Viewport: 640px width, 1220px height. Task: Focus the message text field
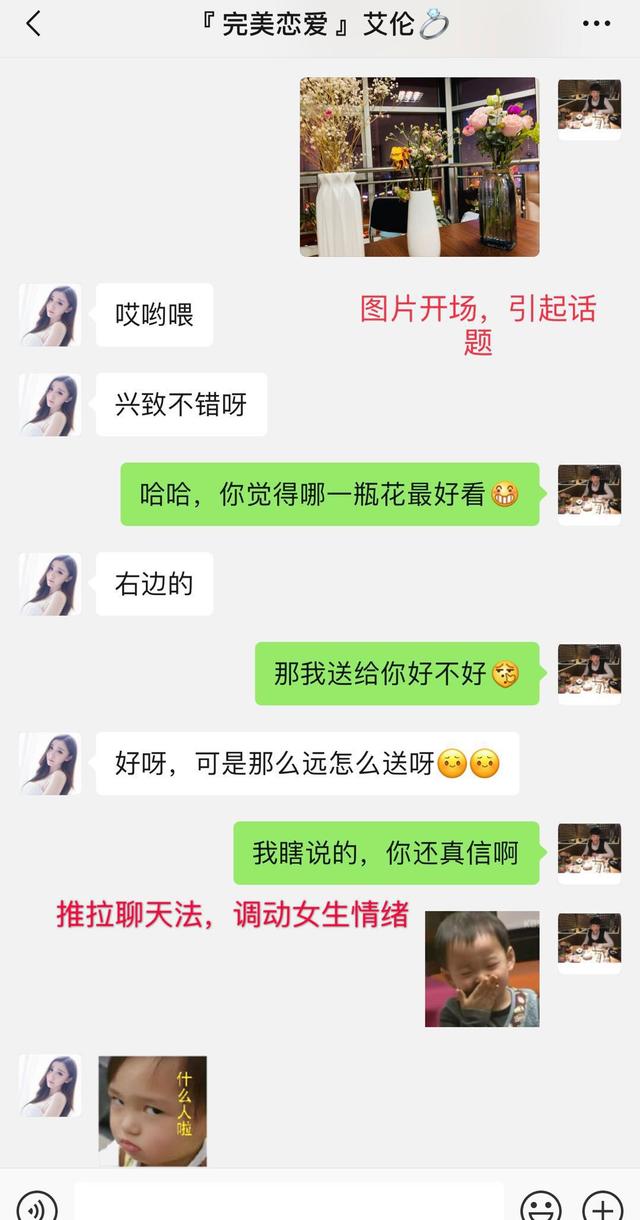click(288, 1203)
